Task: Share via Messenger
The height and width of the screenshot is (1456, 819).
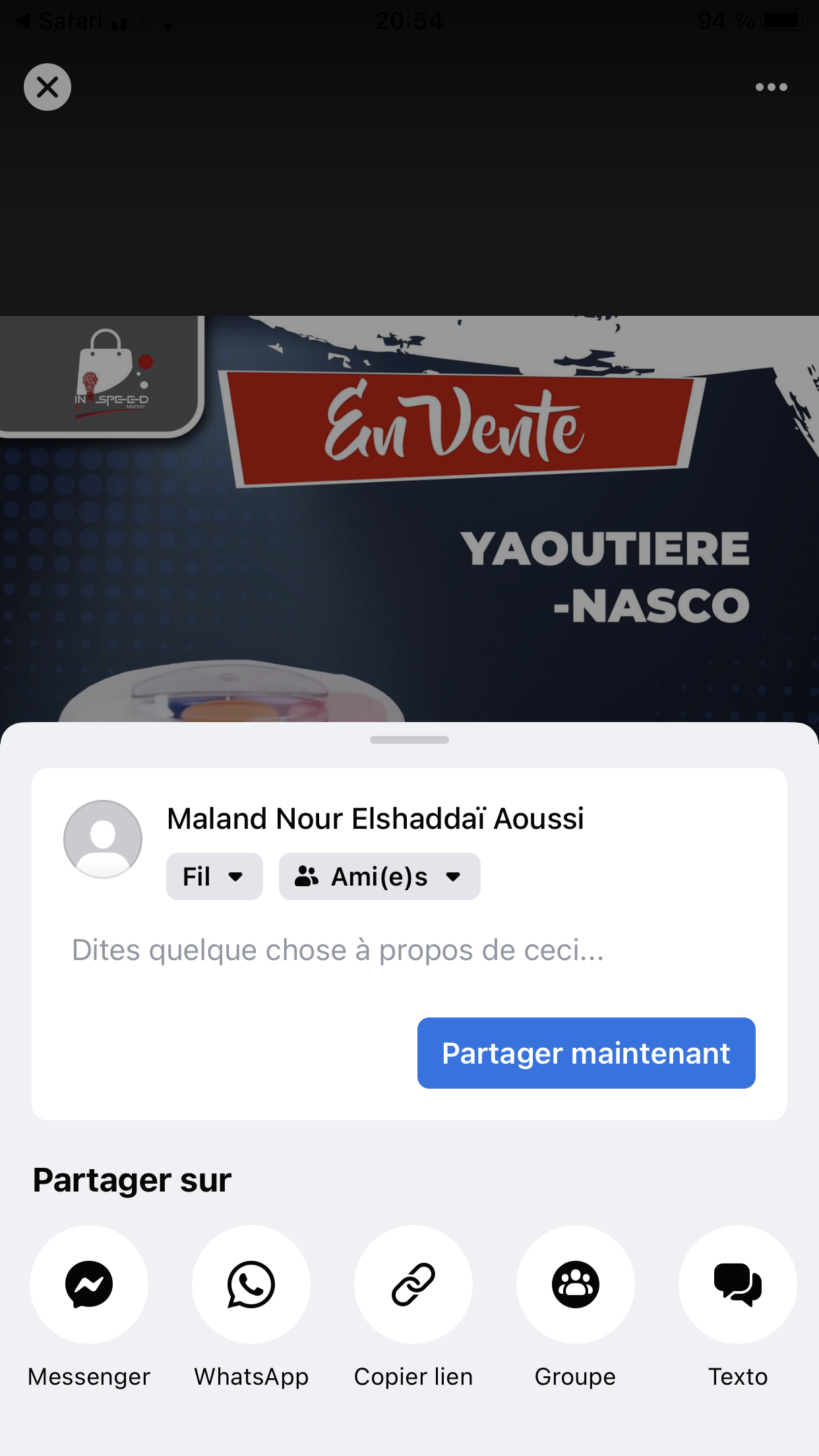Action: coord(89,1285)
